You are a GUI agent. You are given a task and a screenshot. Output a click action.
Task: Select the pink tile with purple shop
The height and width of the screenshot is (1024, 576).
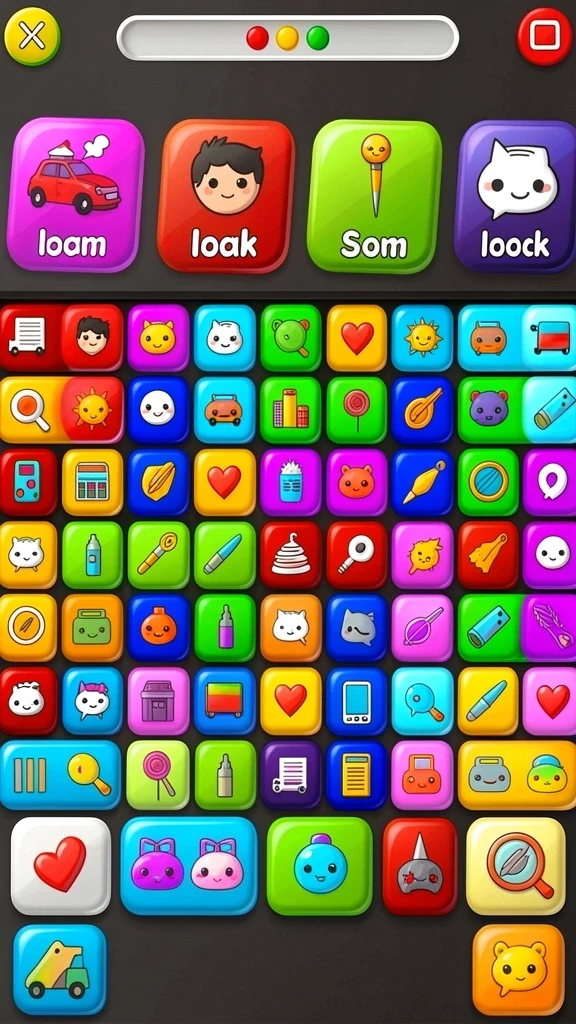point(158,701)
